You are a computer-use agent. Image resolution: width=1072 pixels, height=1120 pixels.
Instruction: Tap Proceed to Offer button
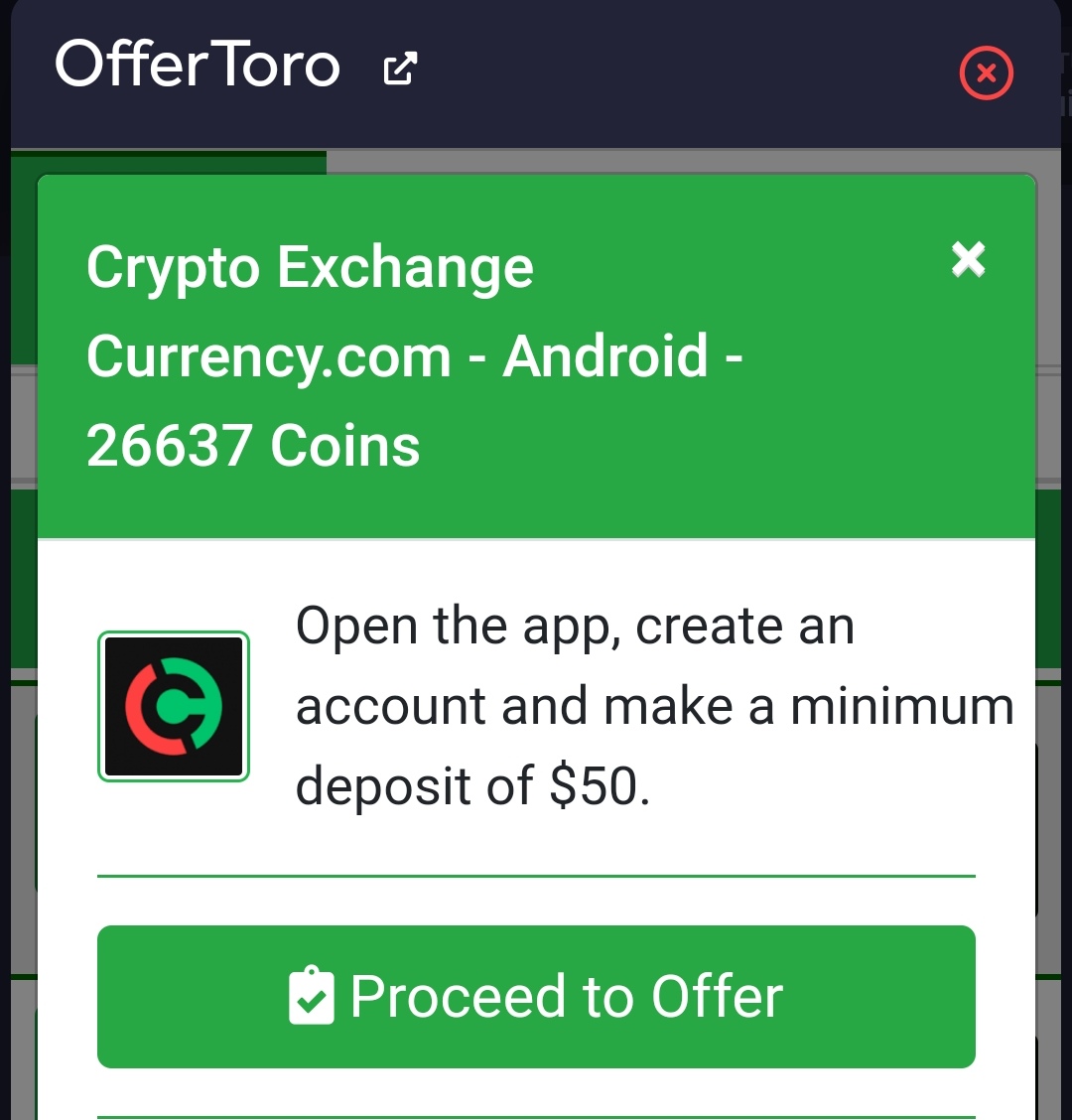tap(536, 997)
